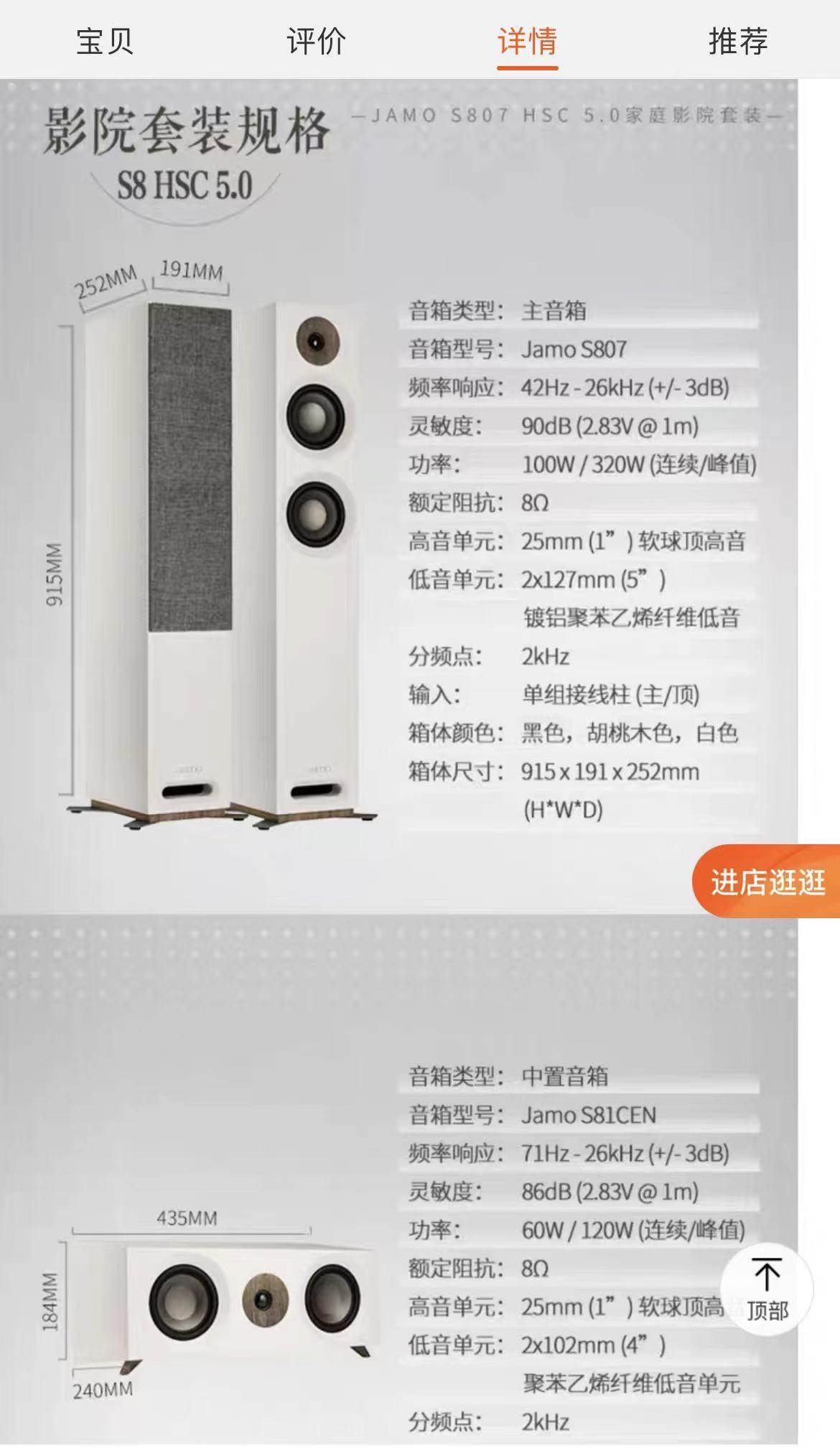
Task: Open the 评价 reviews tab
Action: (316, 41)
